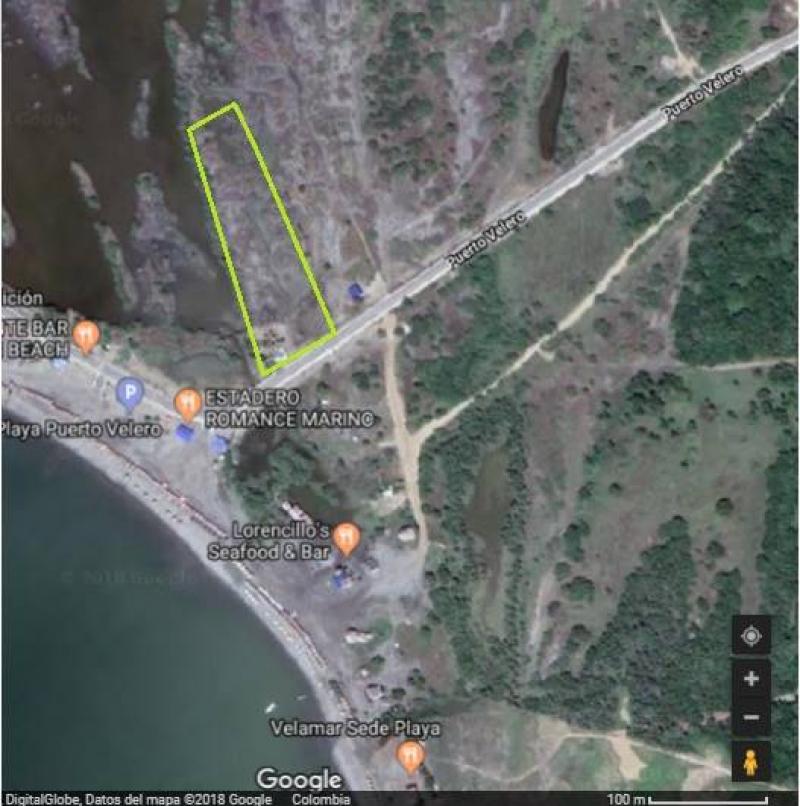800x806 pixels.
Task: Open Estadero Romance Marino restaurant marker
Action: (x=188, y=403)
